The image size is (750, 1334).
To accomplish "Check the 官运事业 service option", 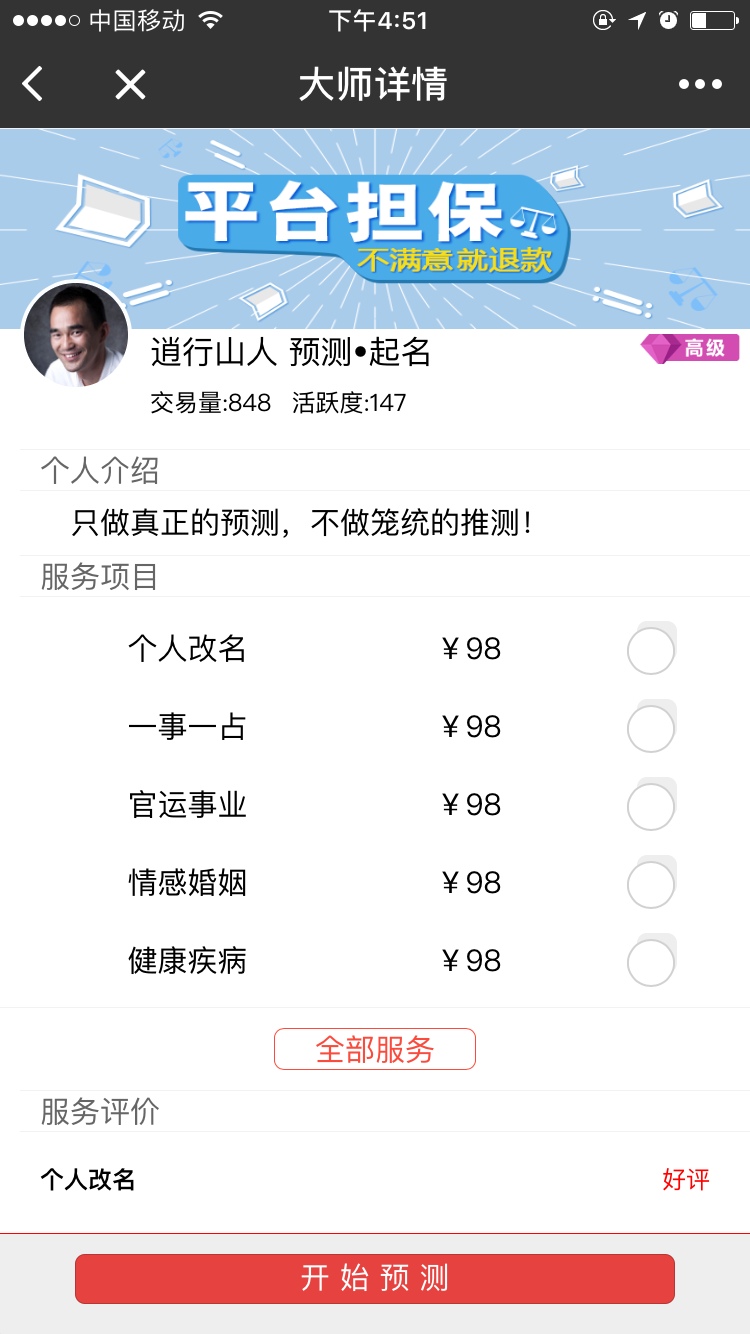I will click(651, 807).
